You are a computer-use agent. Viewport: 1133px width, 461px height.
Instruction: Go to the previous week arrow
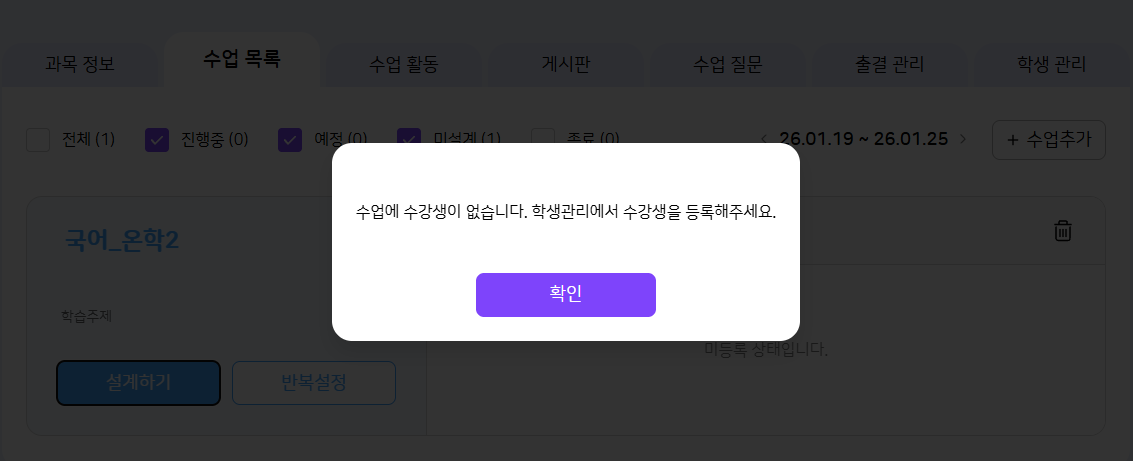pyautogui.click(x=765, y=139)
